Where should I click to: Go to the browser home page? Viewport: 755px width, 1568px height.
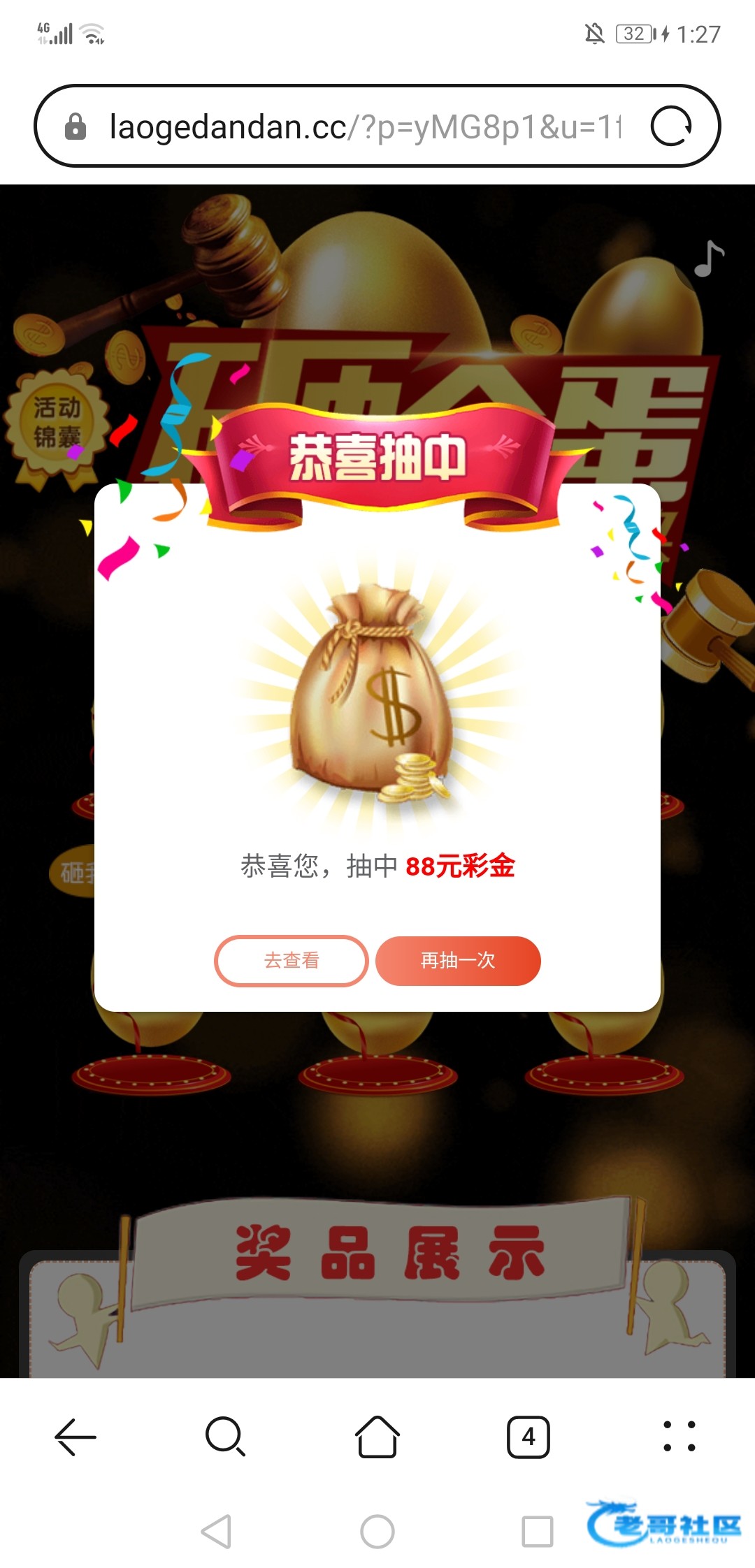[x=377, y=1437]
